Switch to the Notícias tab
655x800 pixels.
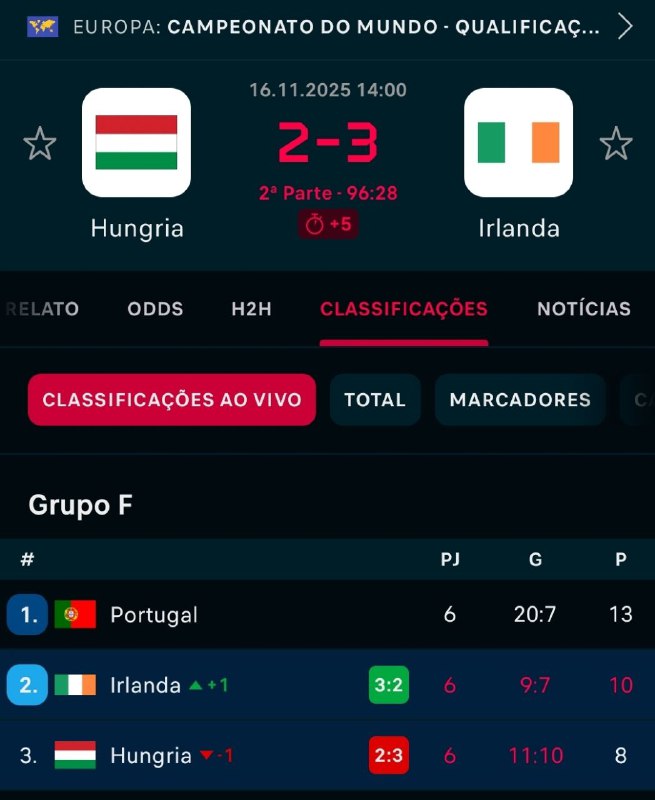coord(584,309)
